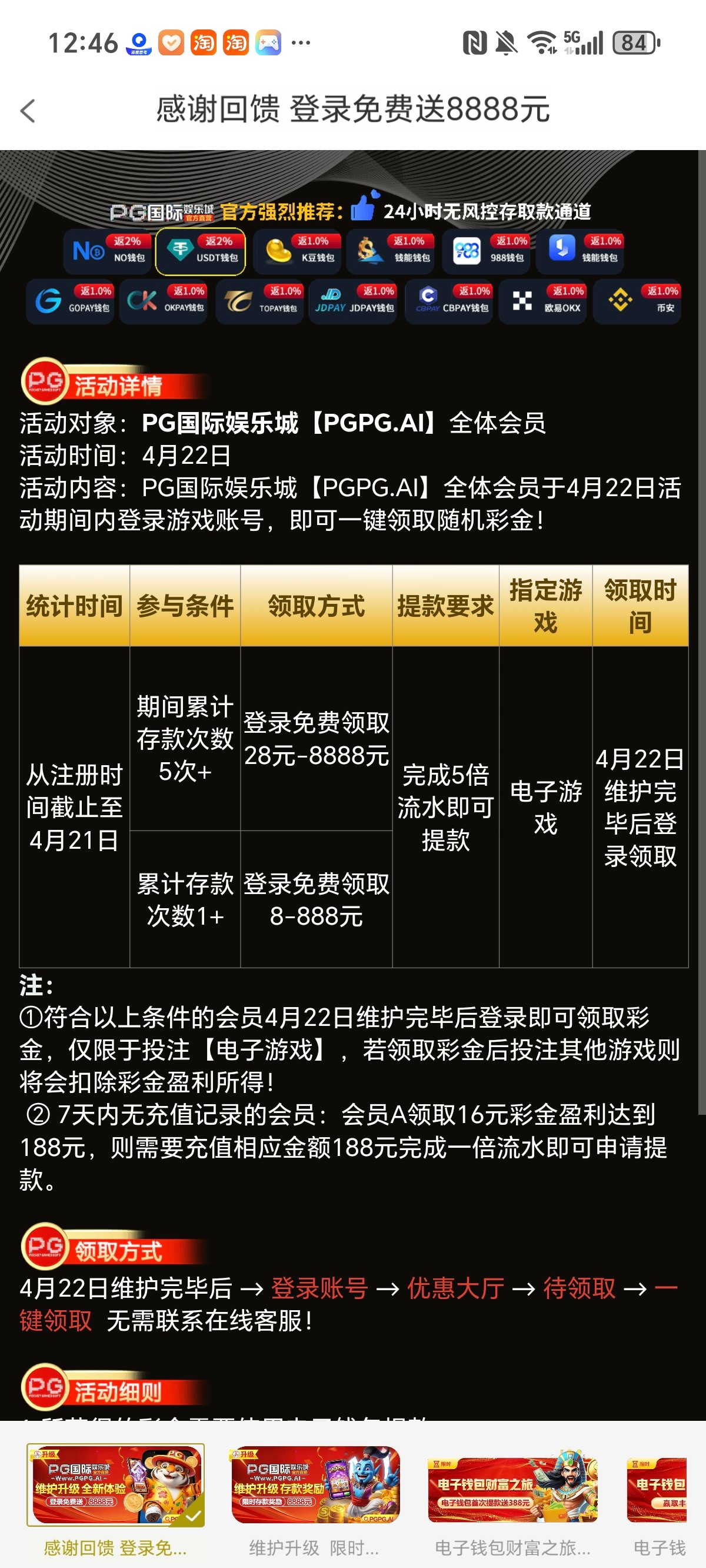Open the 维护升级 限时 promotion thumbnail

click(x=315, y=1485)
